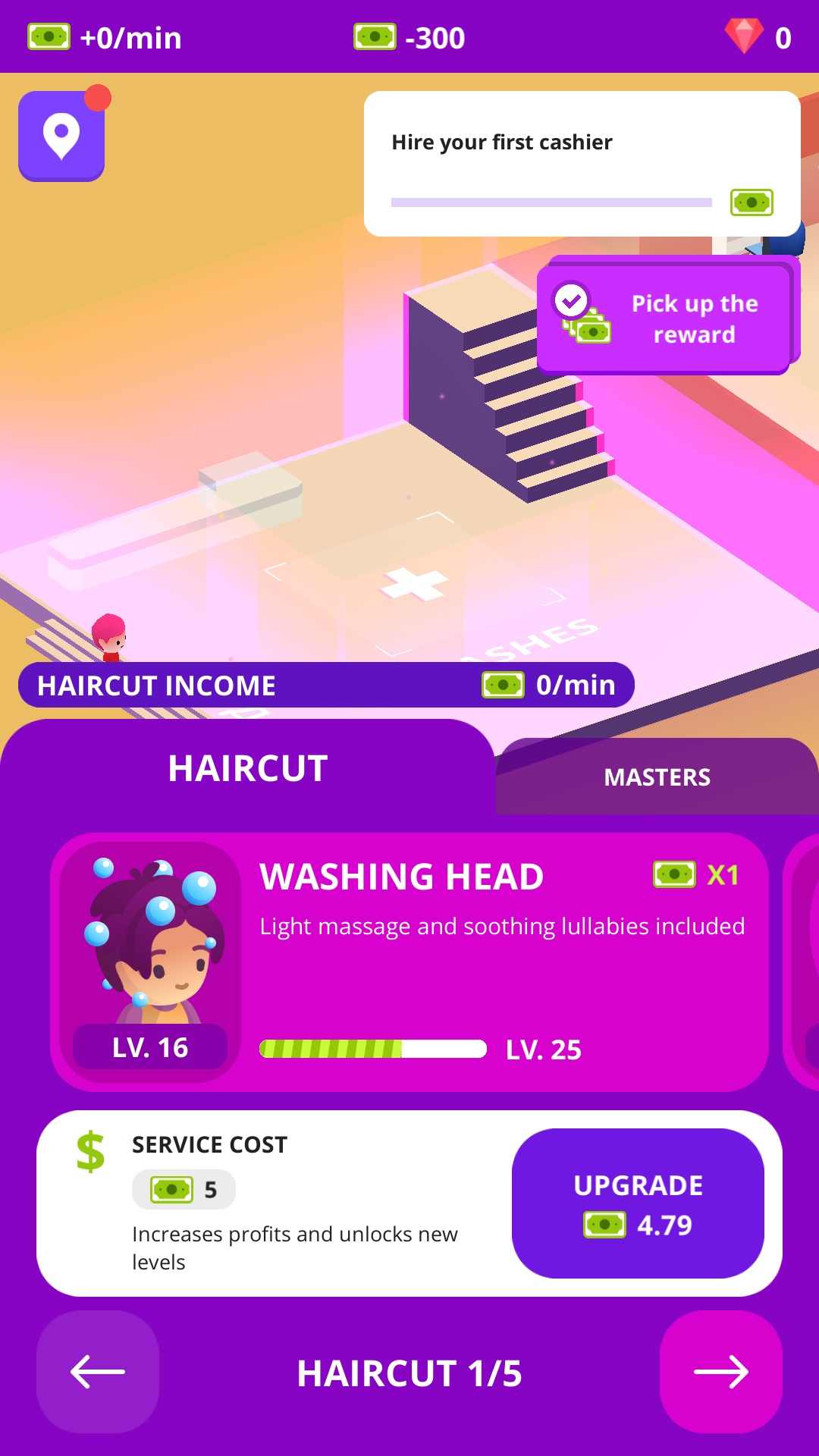Go to the next haircut with right arrow
This screenshot has width=819, height=1456.
[x=720, y=1372]
